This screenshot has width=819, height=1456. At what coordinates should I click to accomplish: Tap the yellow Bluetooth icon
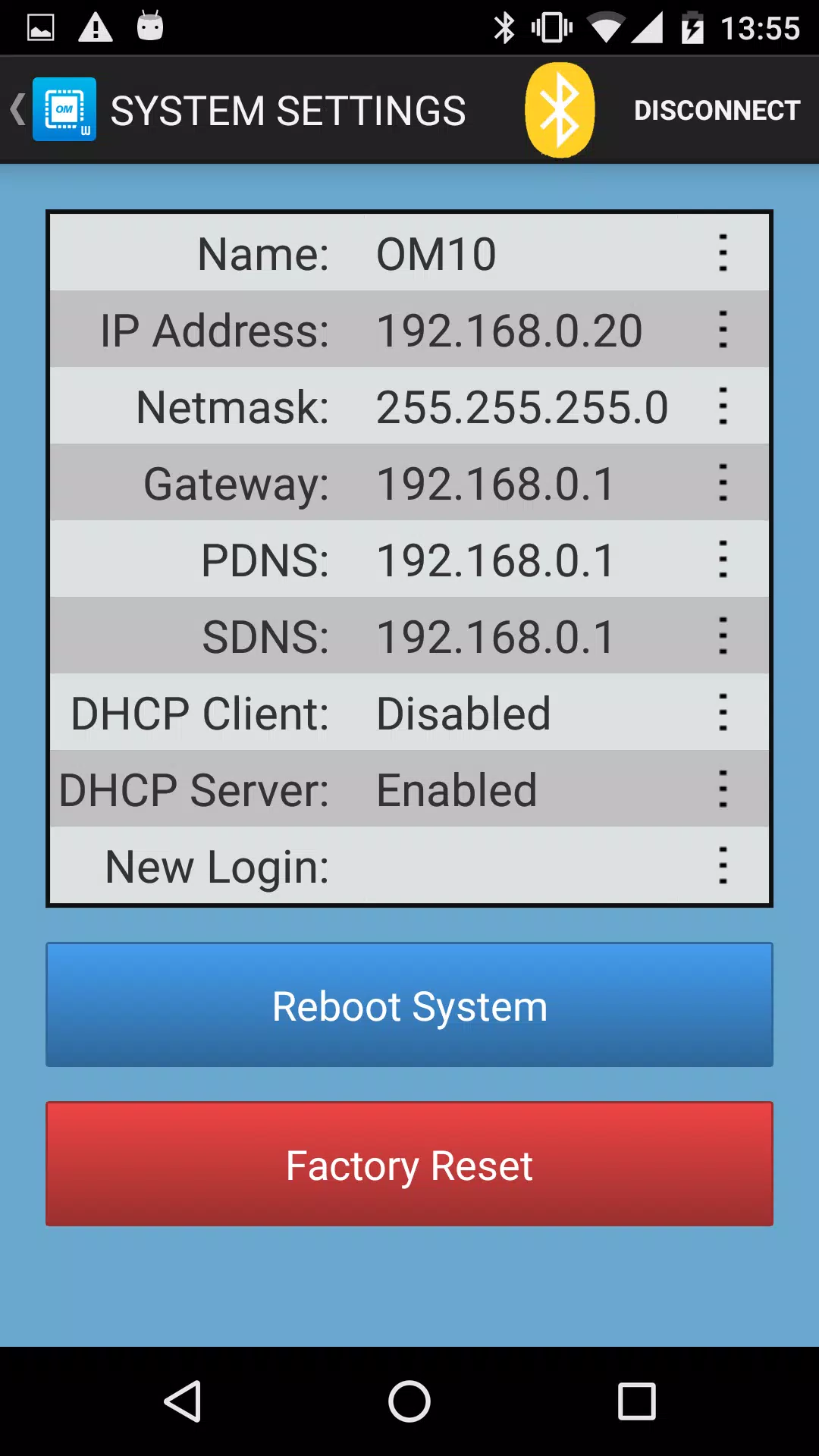[x=560, y=111]
